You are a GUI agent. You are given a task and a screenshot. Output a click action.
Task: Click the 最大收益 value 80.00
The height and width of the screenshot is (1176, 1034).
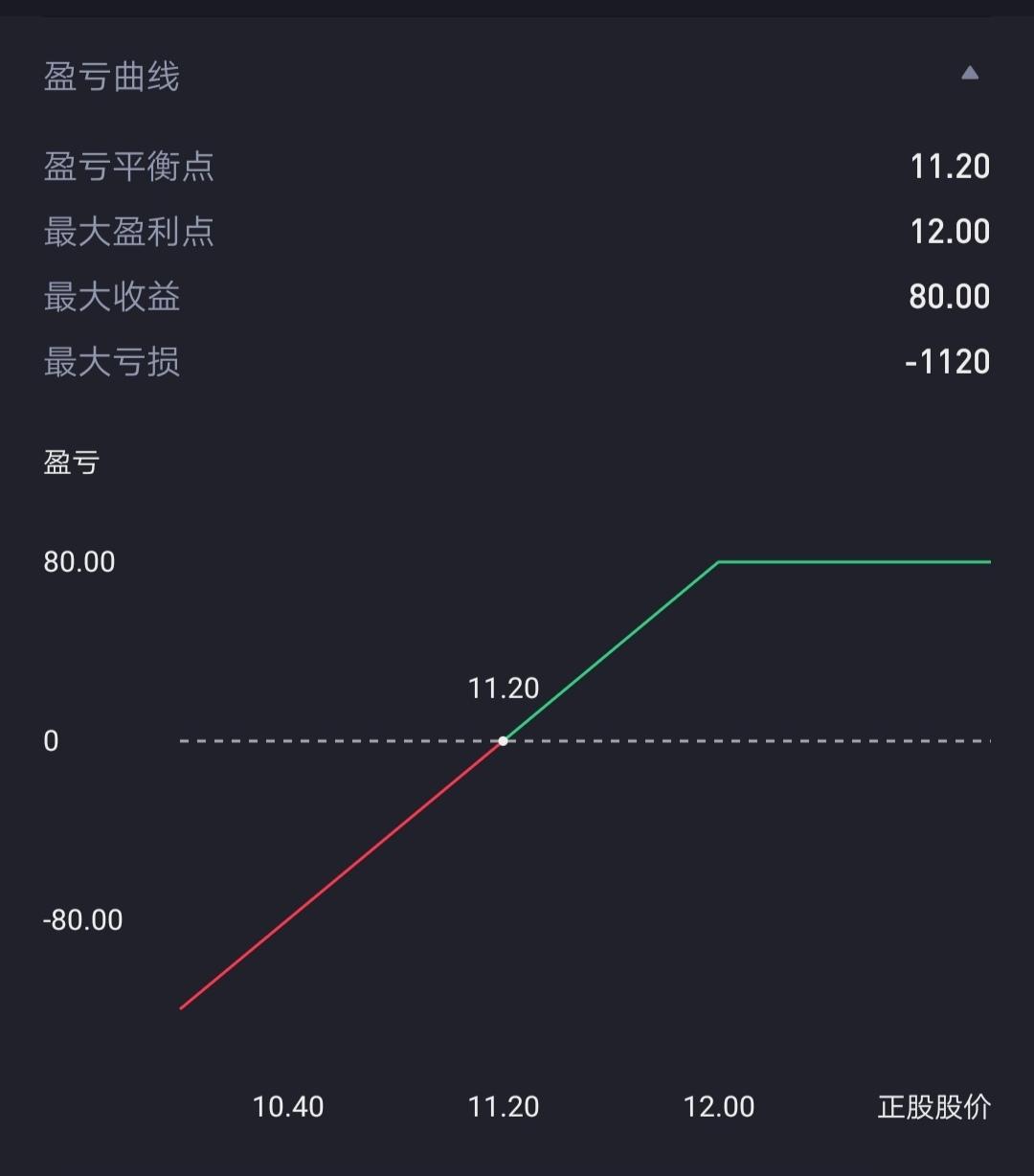point(951,297)
